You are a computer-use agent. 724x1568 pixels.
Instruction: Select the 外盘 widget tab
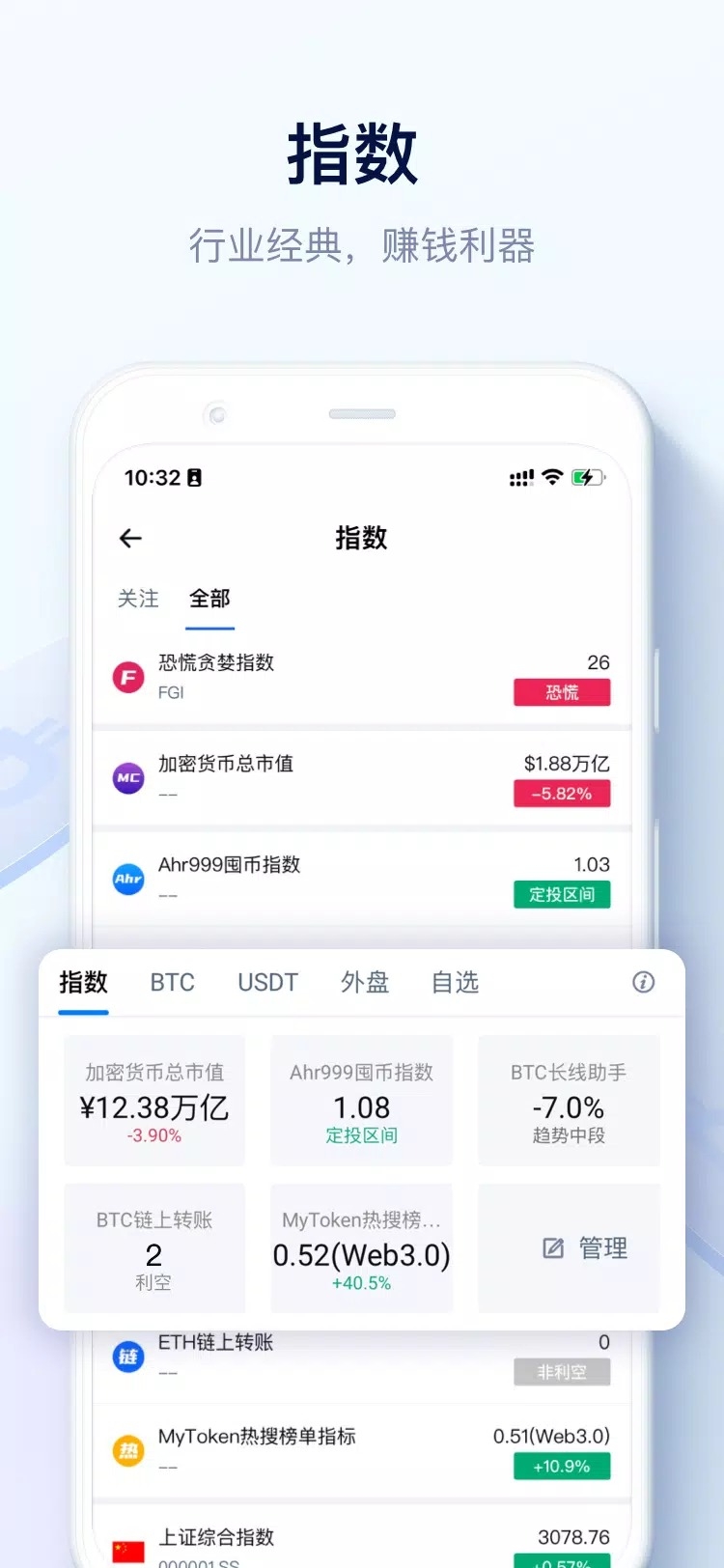pos(365,982)
